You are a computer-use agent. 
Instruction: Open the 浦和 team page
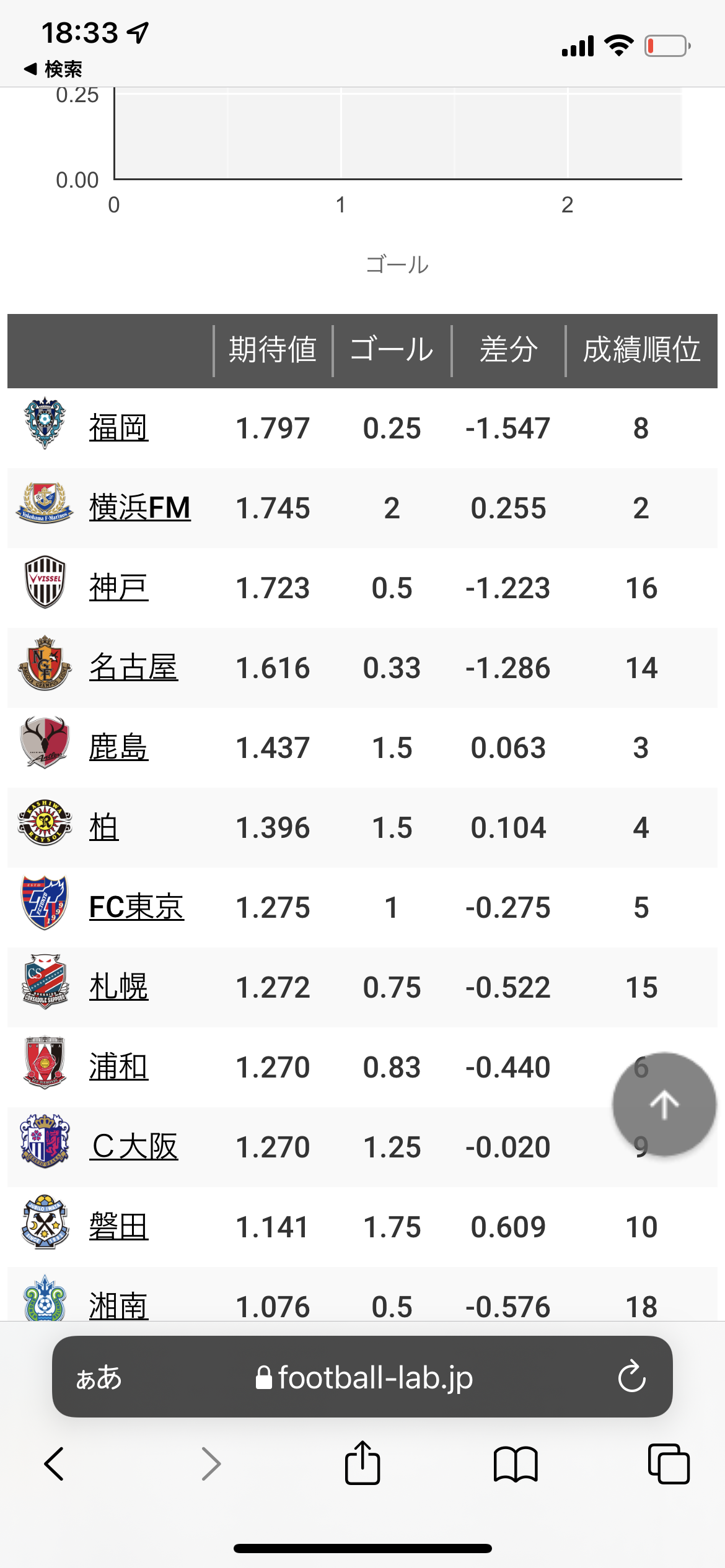pos(118,1067)
